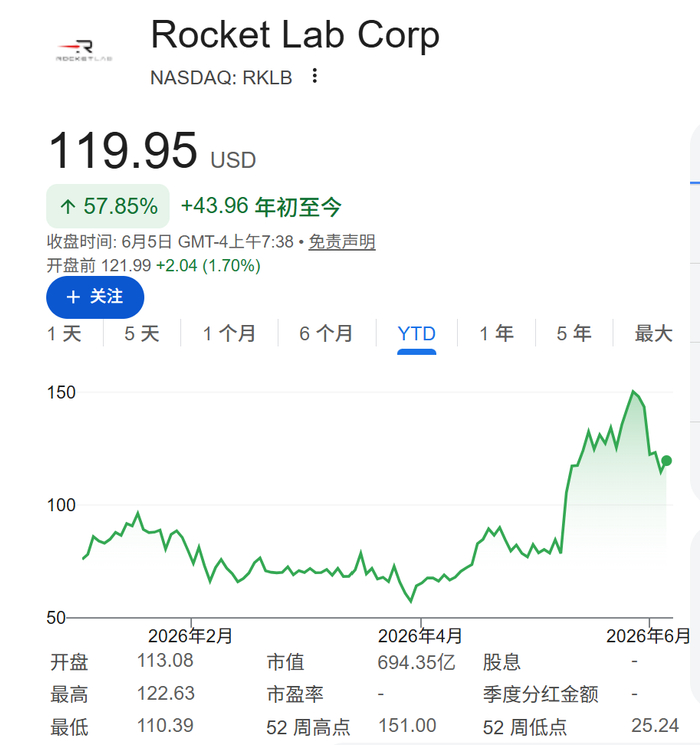Image resolution: width=700 pixels, height=745 pixels.
Task: Select the YTD tab
Action: [x=416, y=334]
